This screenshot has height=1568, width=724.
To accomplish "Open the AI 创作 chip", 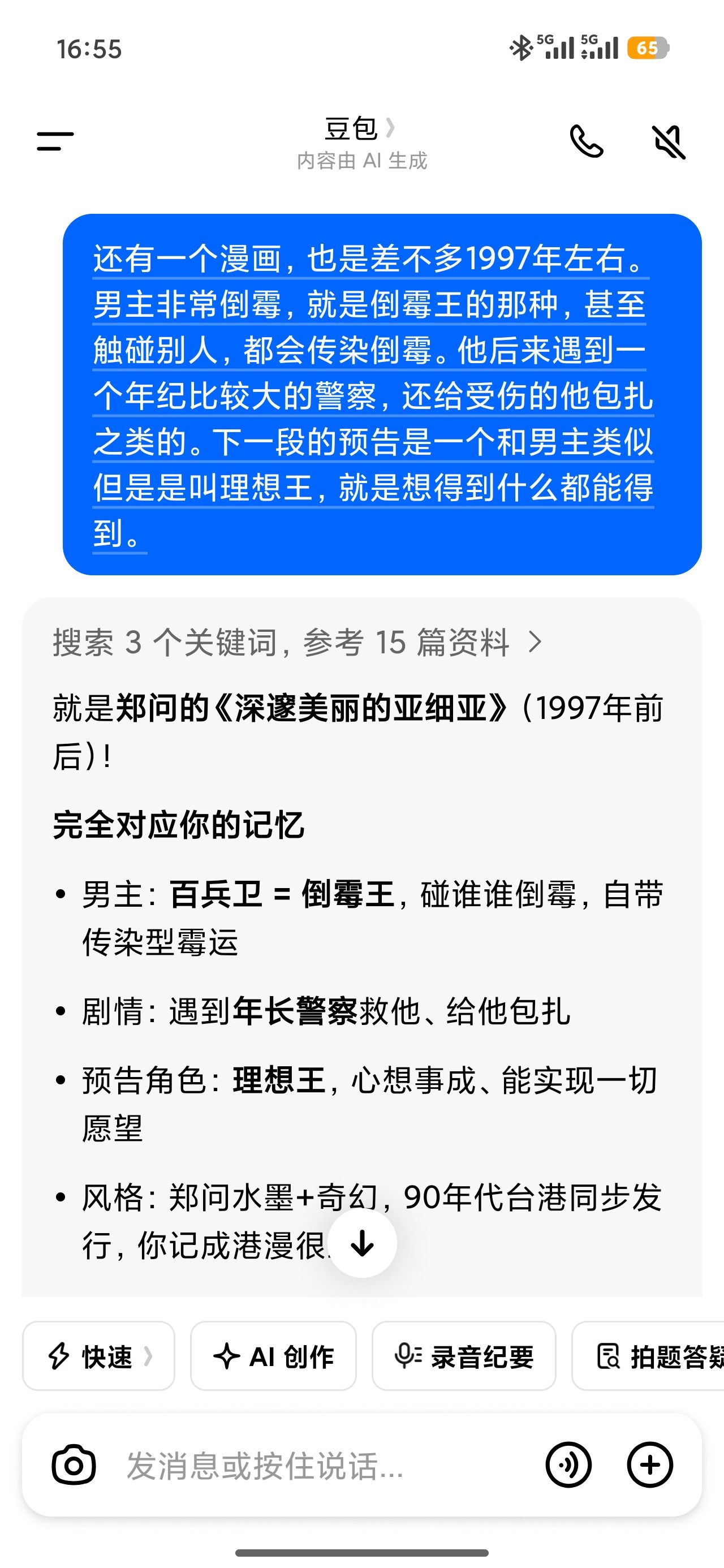I will point(273,1355).
